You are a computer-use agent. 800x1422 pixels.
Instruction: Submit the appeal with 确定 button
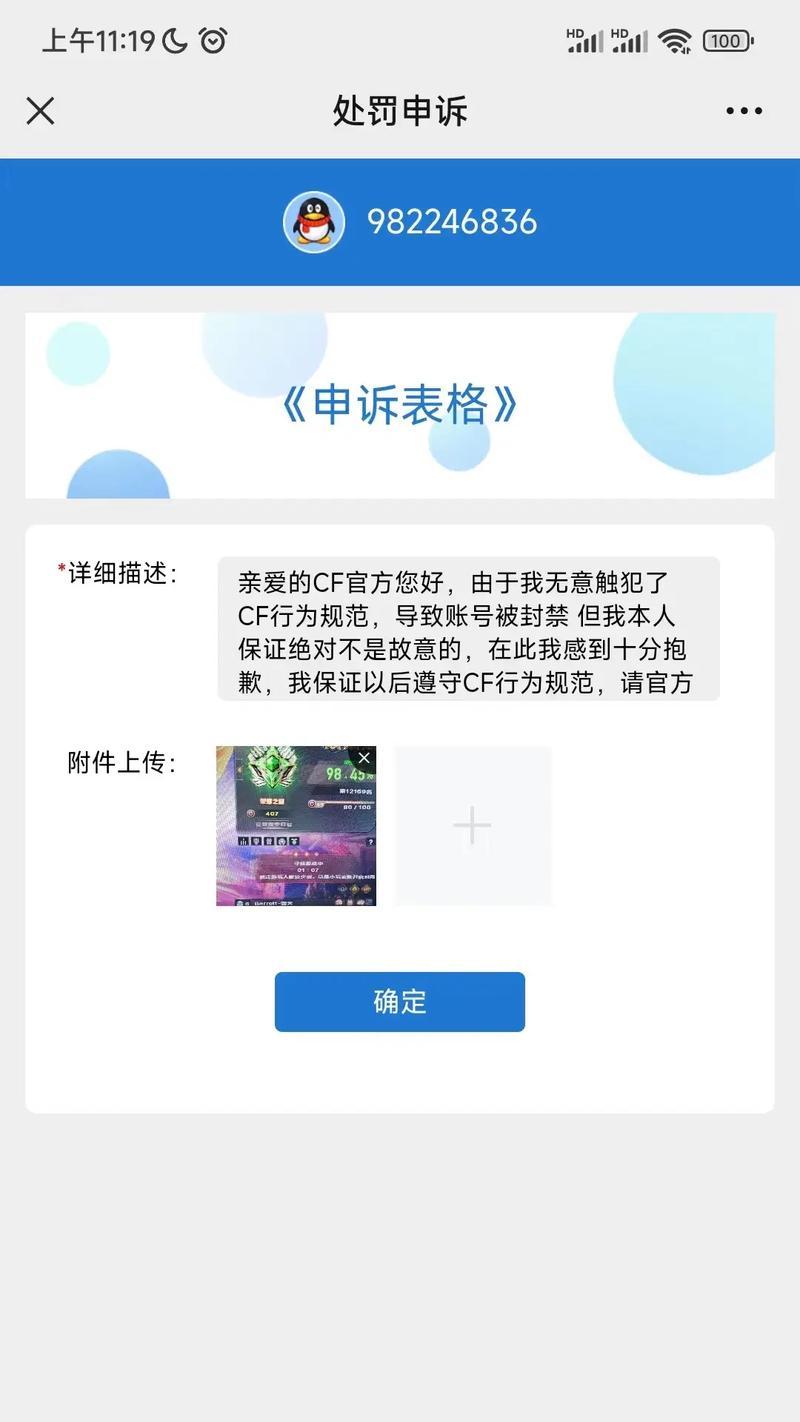400,1001
